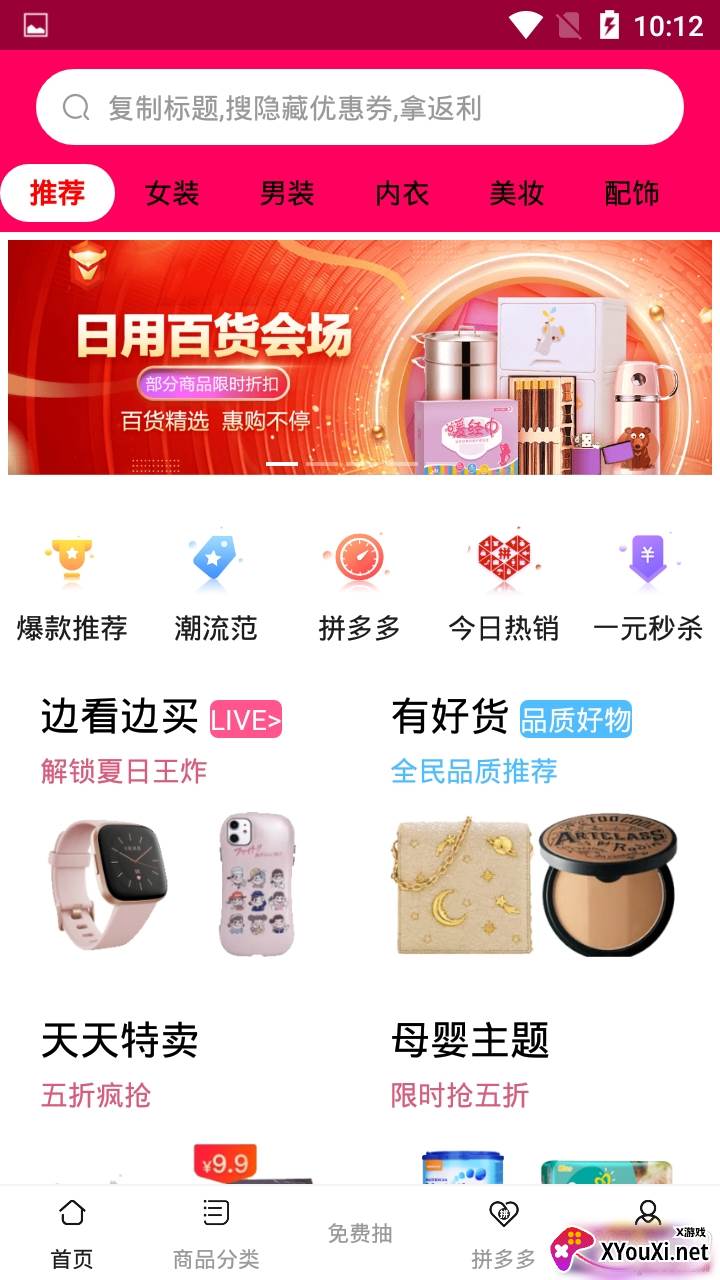View 今日热销 deals
The width and height of the screenshot is (720, 1280).
click(x=503, y=586)
